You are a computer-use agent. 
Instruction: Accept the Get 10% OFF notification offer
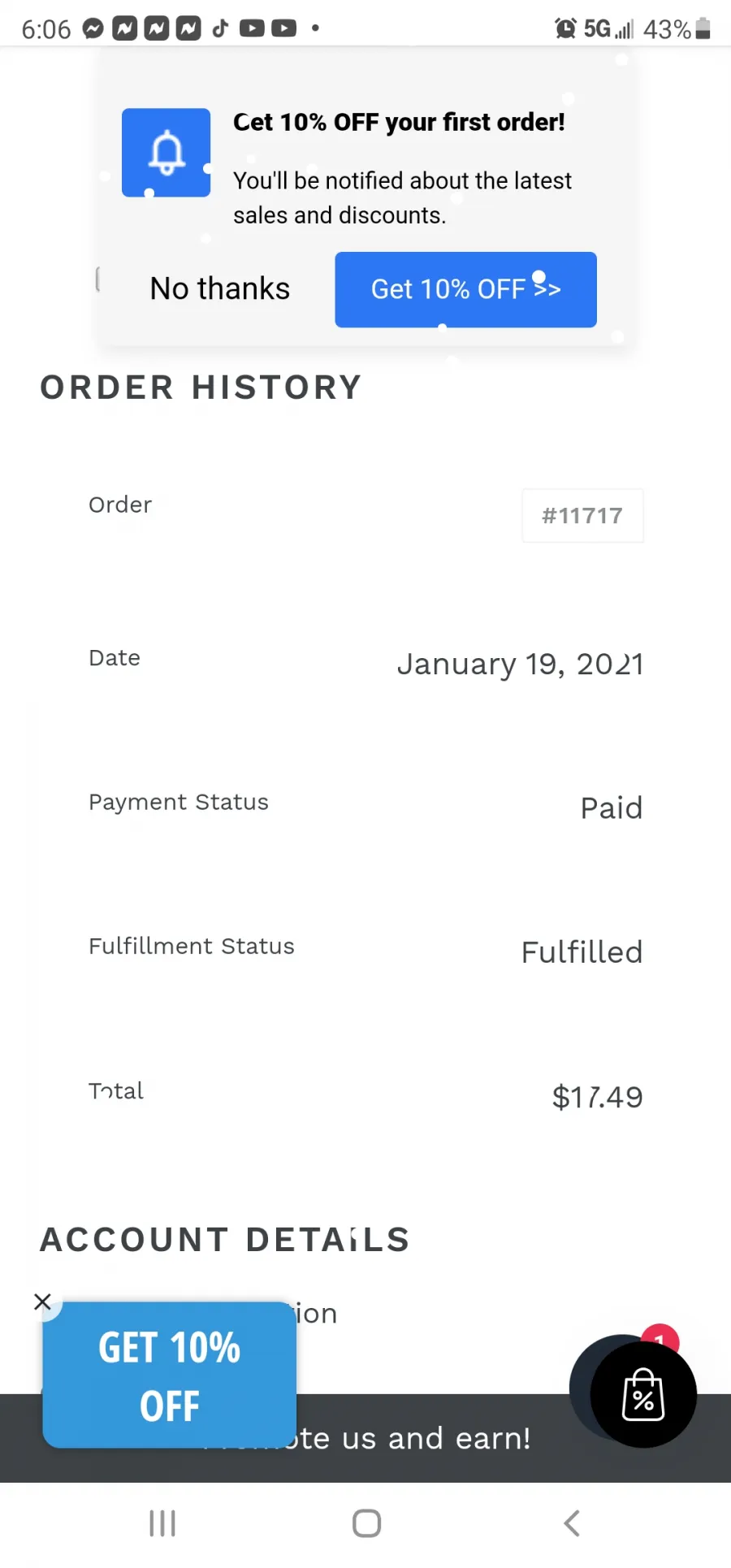pos(465,289)
